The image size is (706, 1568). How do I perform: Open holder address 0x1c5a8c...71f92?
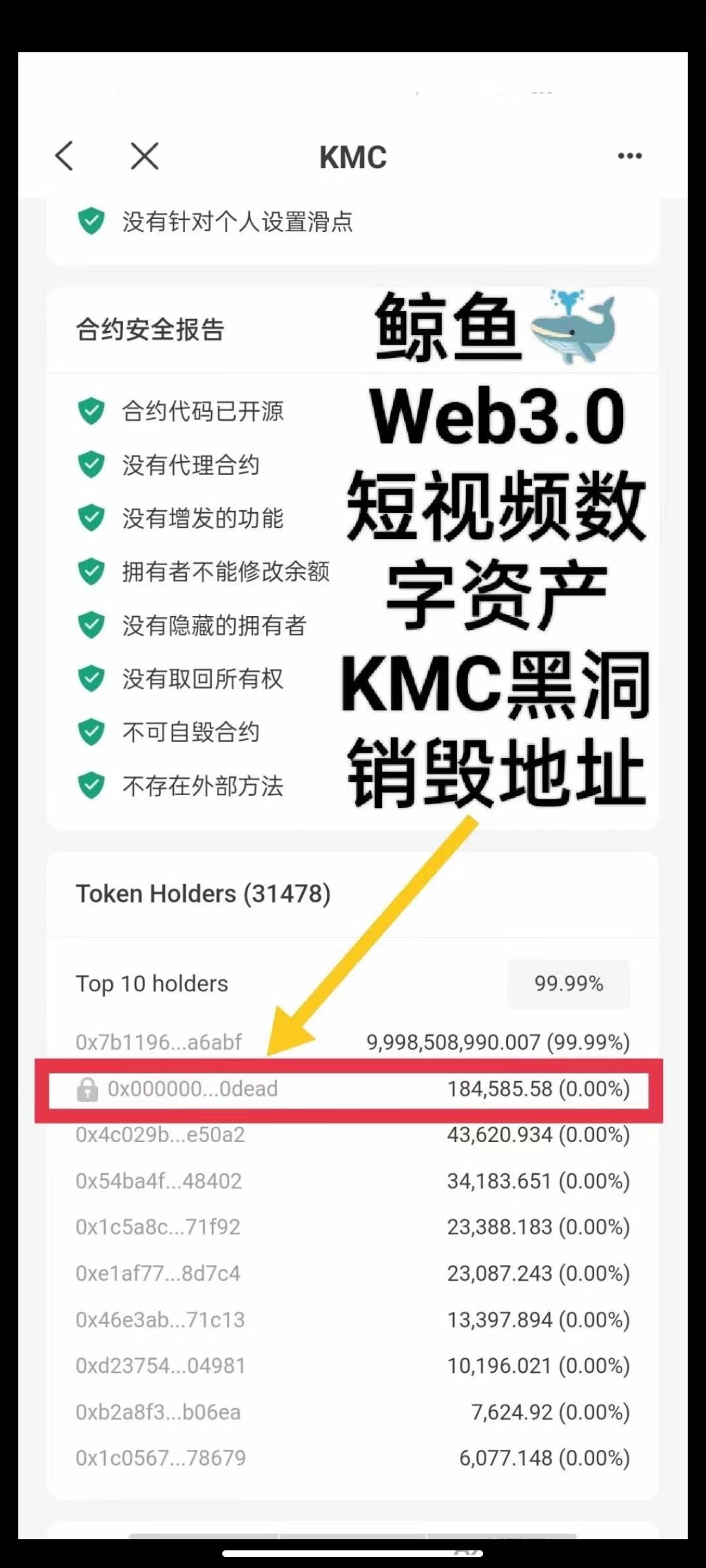(x=158, y=1227)
